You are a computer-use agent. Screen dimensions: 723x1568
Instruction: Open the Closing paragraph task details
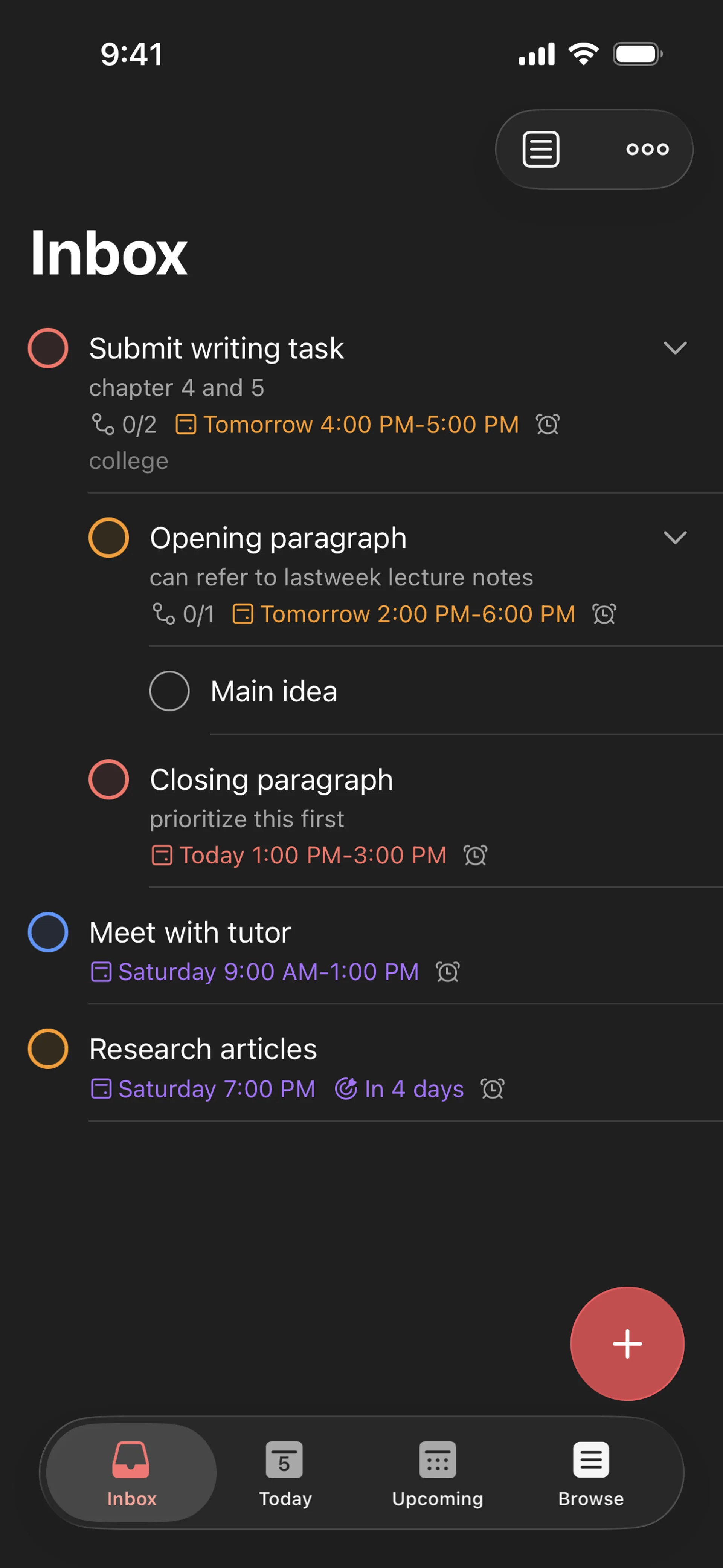click(x=272, y=779)
